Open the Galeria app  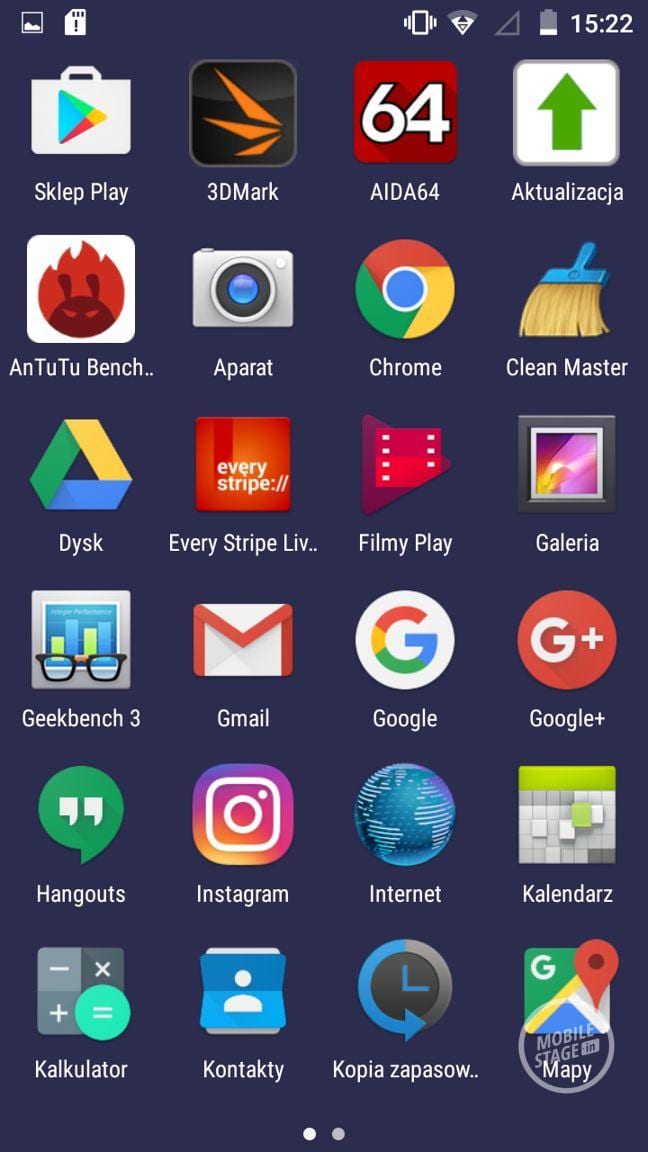tap(567, 465)
